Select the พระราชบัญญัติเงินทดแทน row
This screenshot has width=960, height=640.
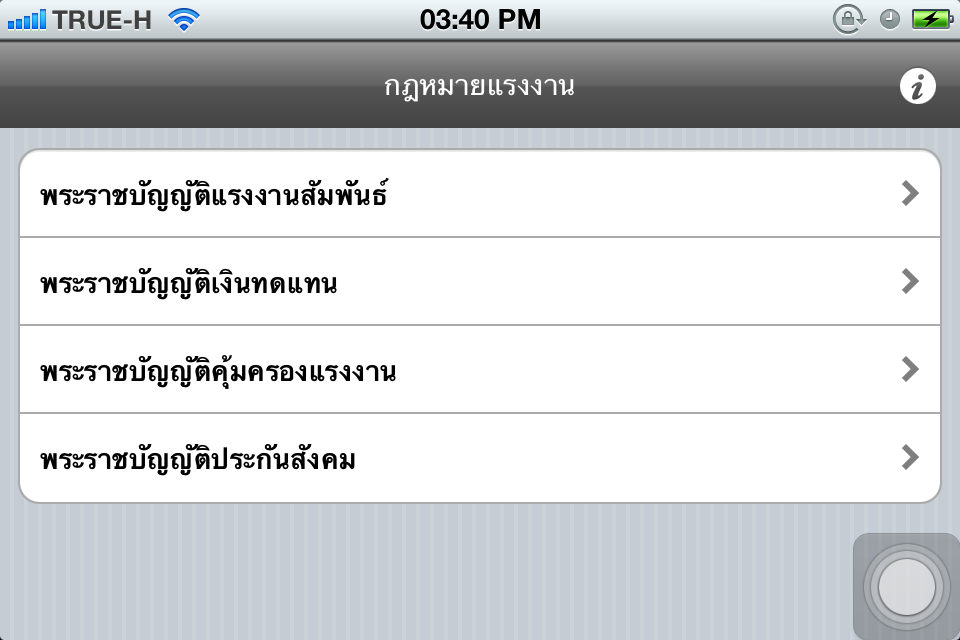tap(480, 282)
